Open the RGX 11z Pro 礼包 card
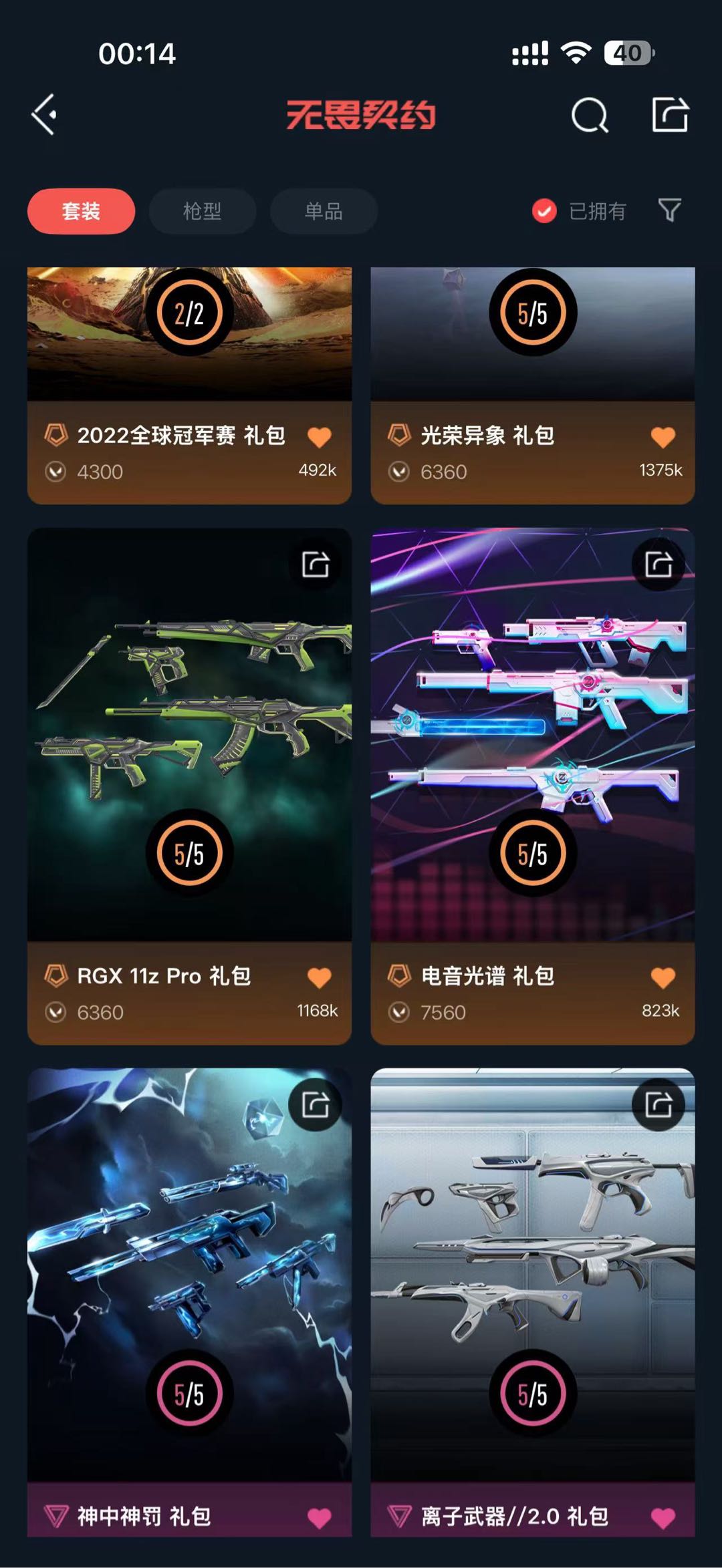 (189, 735)
